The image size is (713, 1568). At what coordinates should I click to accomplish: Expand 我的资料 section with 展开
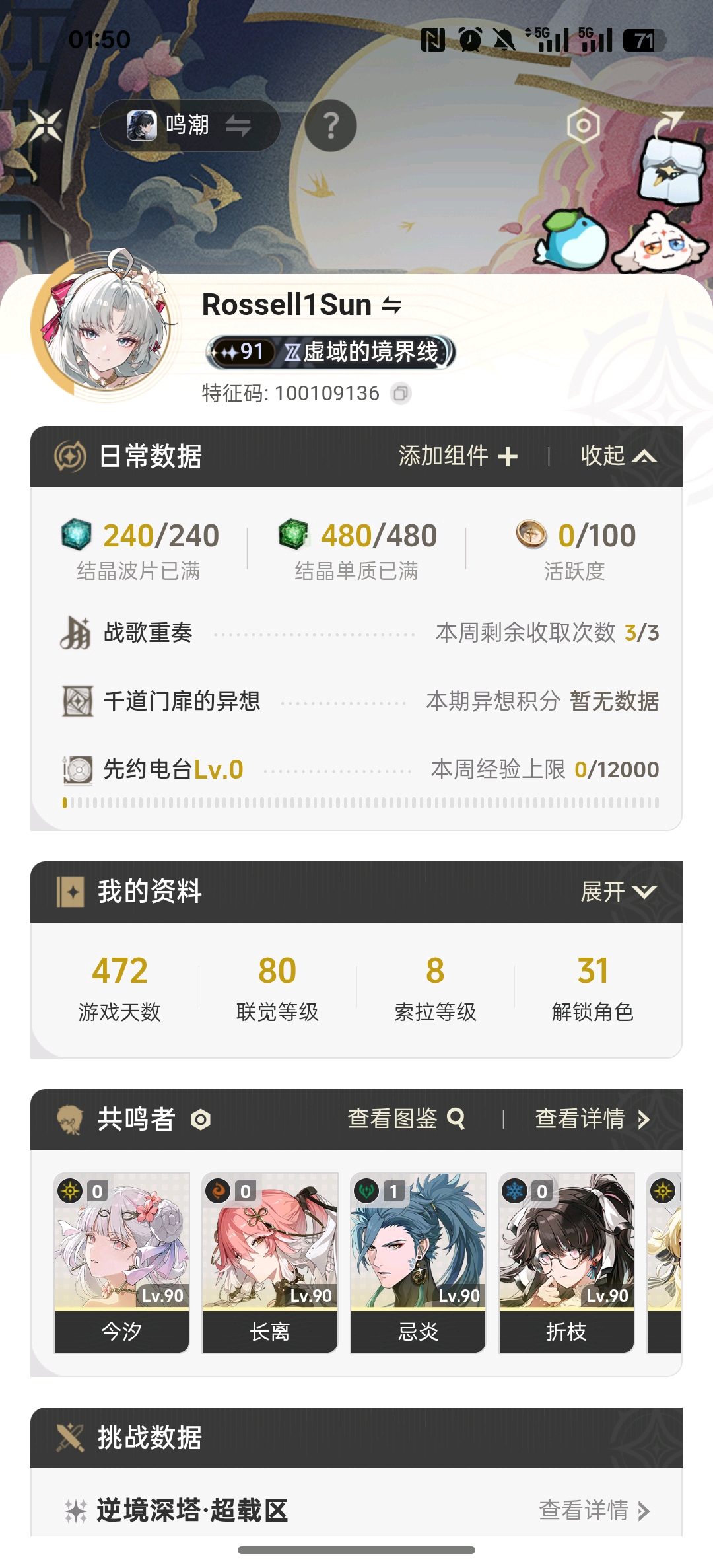(618, 892)
